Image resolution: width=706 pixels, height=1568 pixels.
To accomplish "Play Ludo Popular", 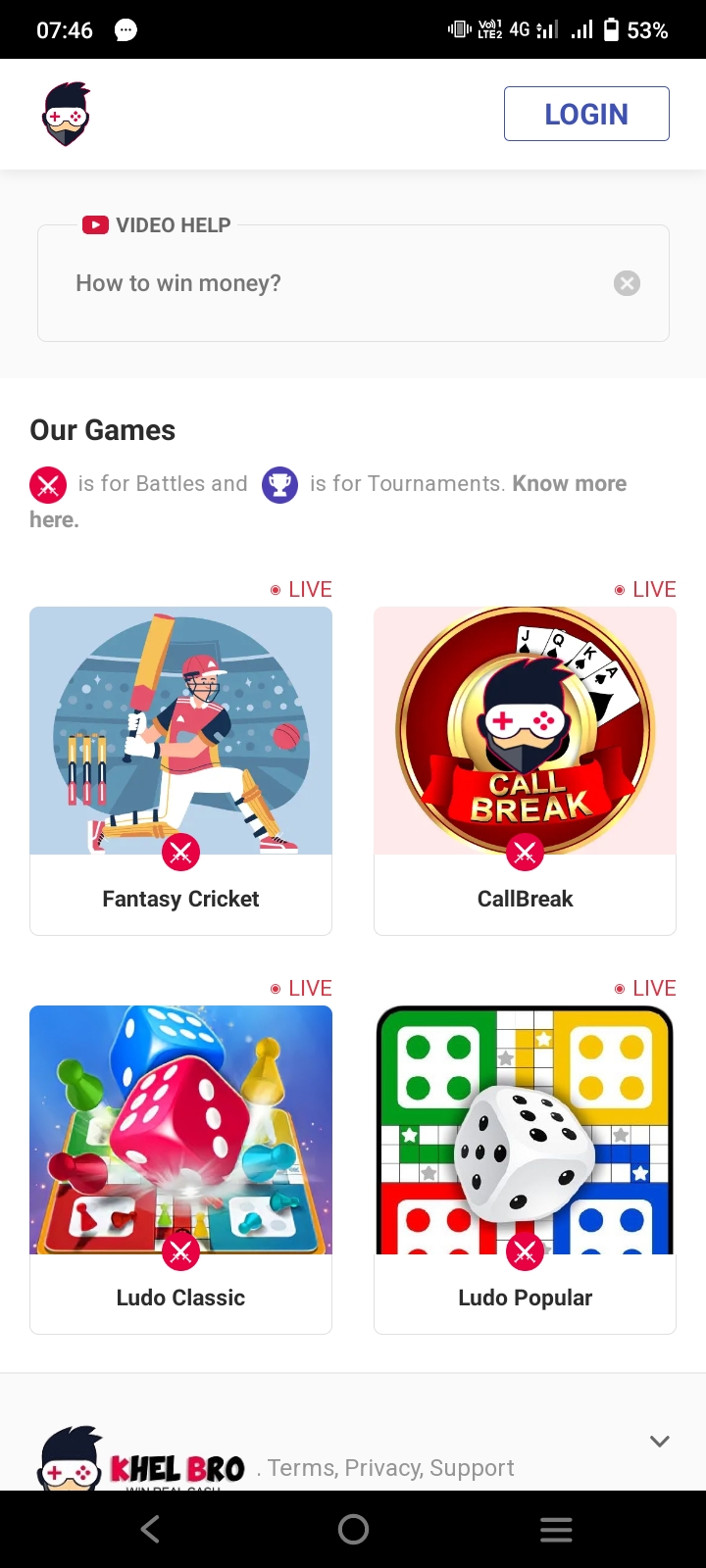I will 525,1169.
